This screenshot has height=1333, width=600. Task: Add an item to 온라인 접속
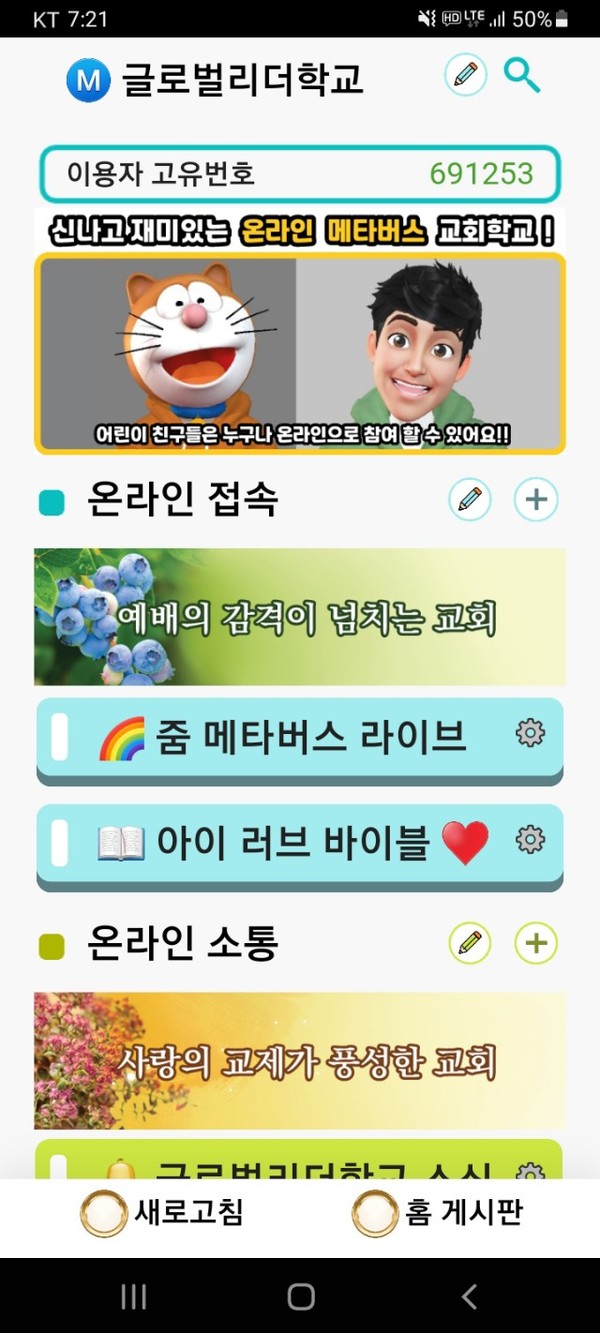[x=536, y=499]
